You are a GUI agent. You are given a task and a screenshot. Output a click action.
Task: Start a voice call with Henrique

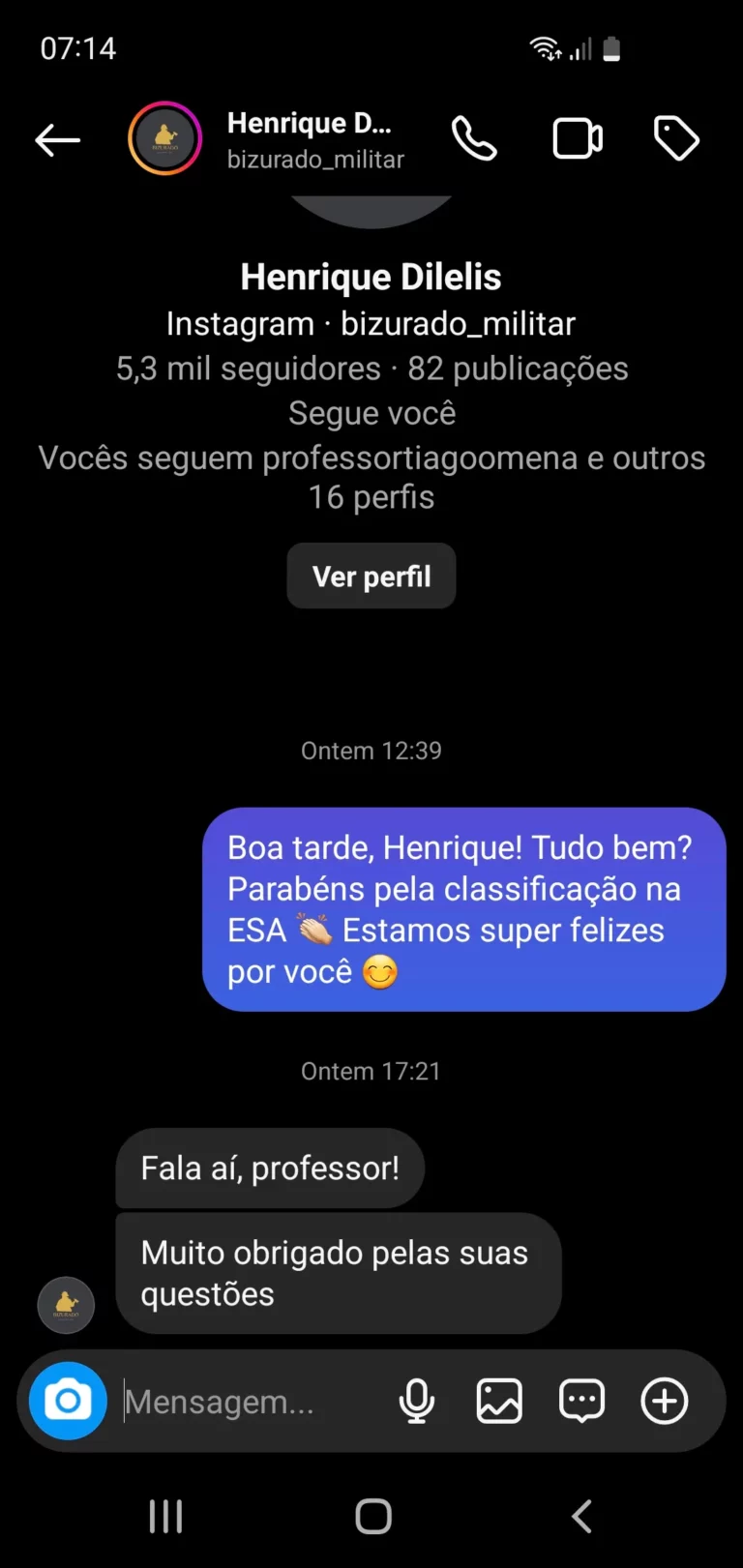473,138
